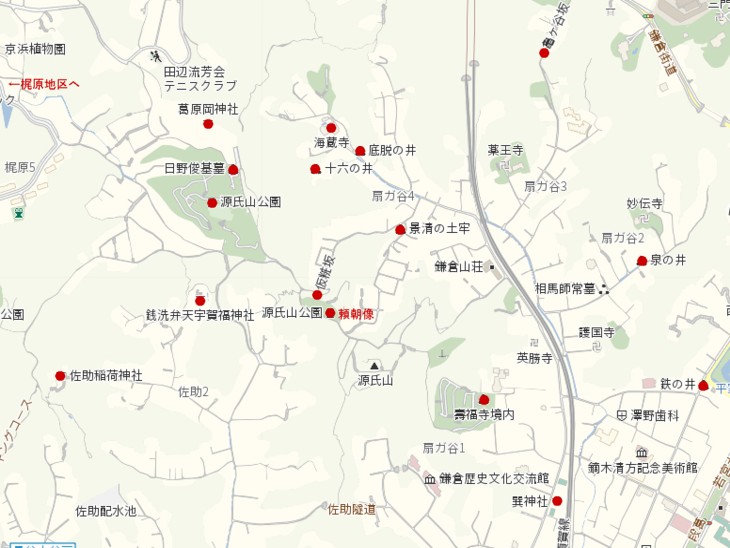Open the 十六の井 marker

point(316,169)
